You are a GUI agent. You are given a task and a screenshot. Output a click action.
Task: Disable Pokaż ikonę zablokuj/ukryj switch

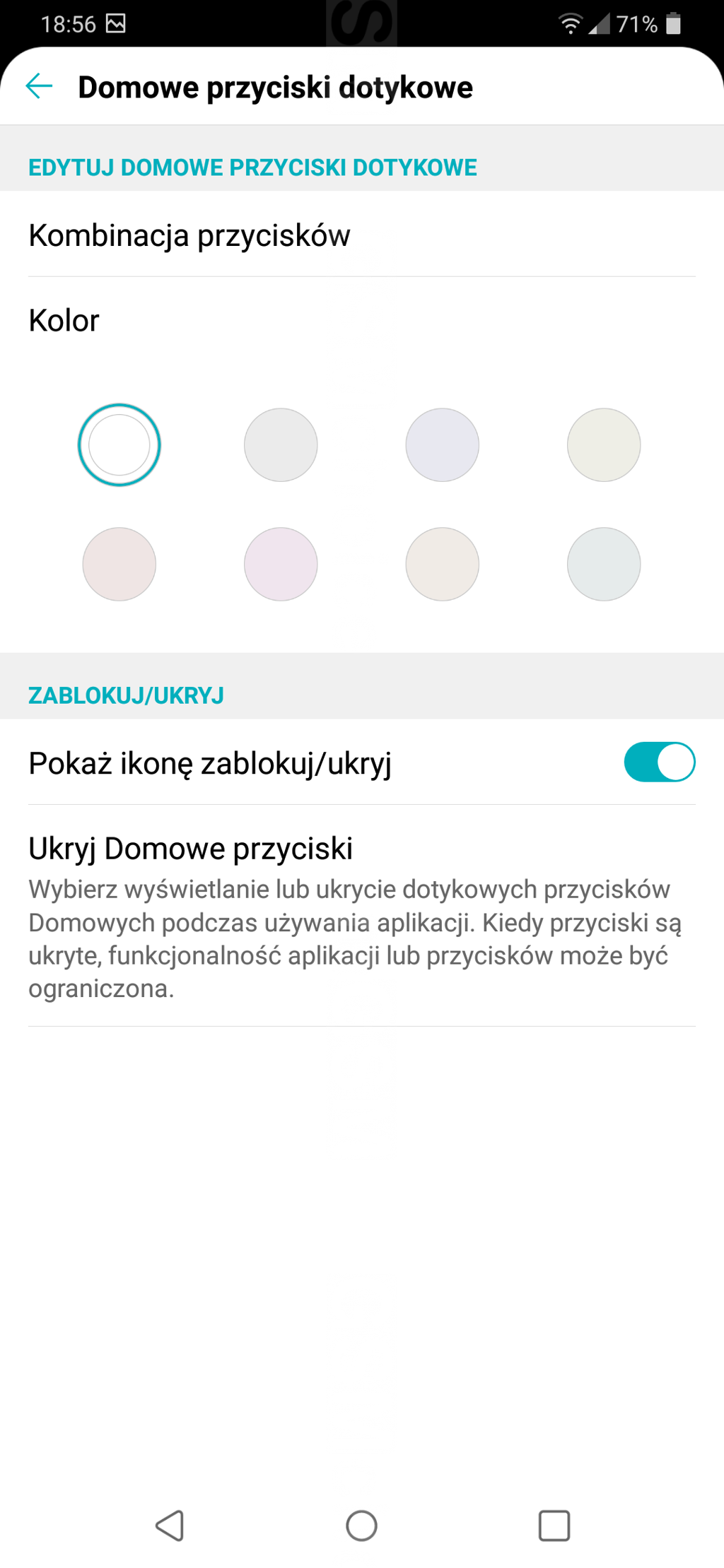(x=660, y=762)
